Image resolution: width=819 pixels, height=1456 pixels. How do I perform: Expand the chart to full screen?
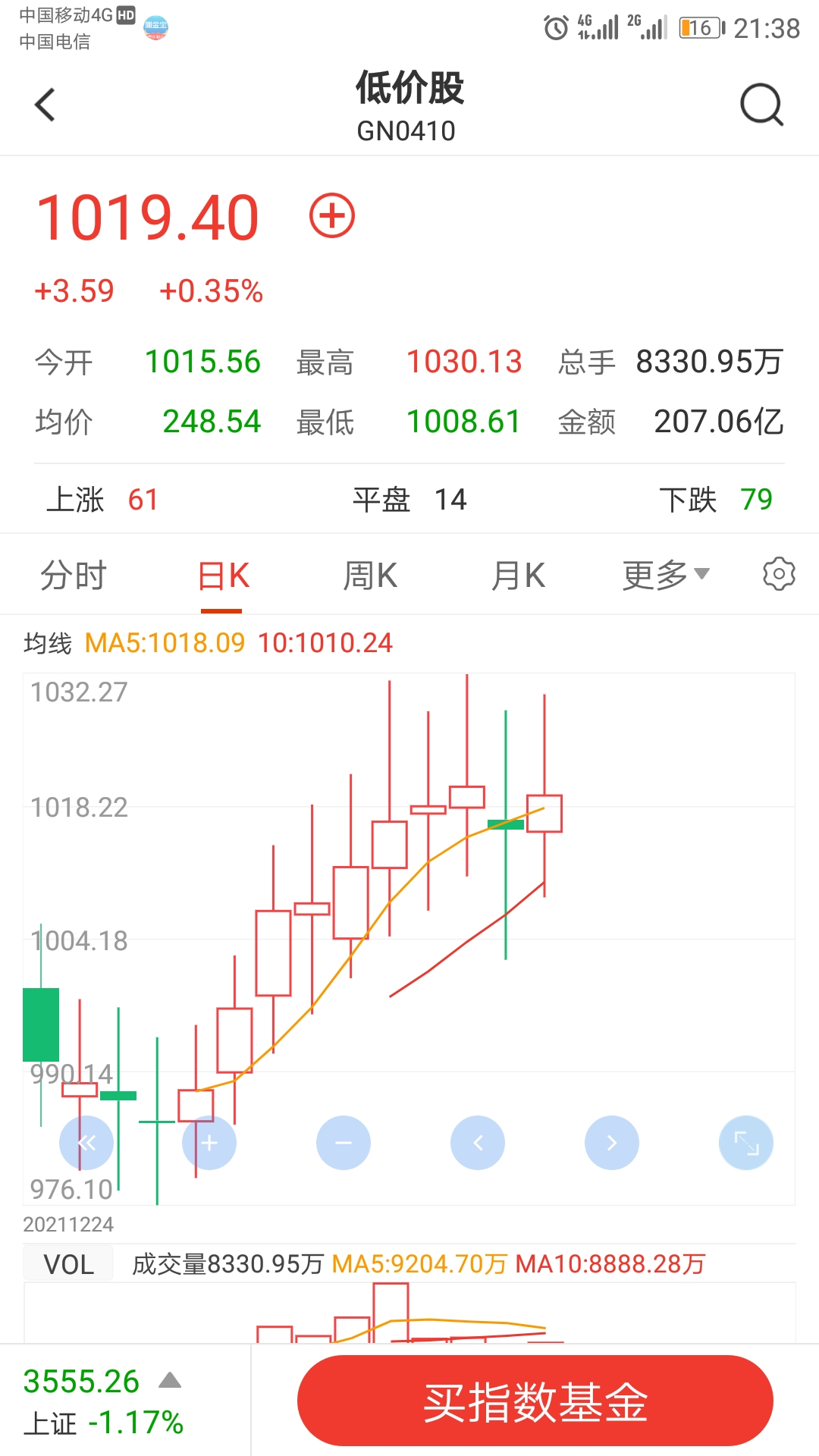pos(746,1143)
